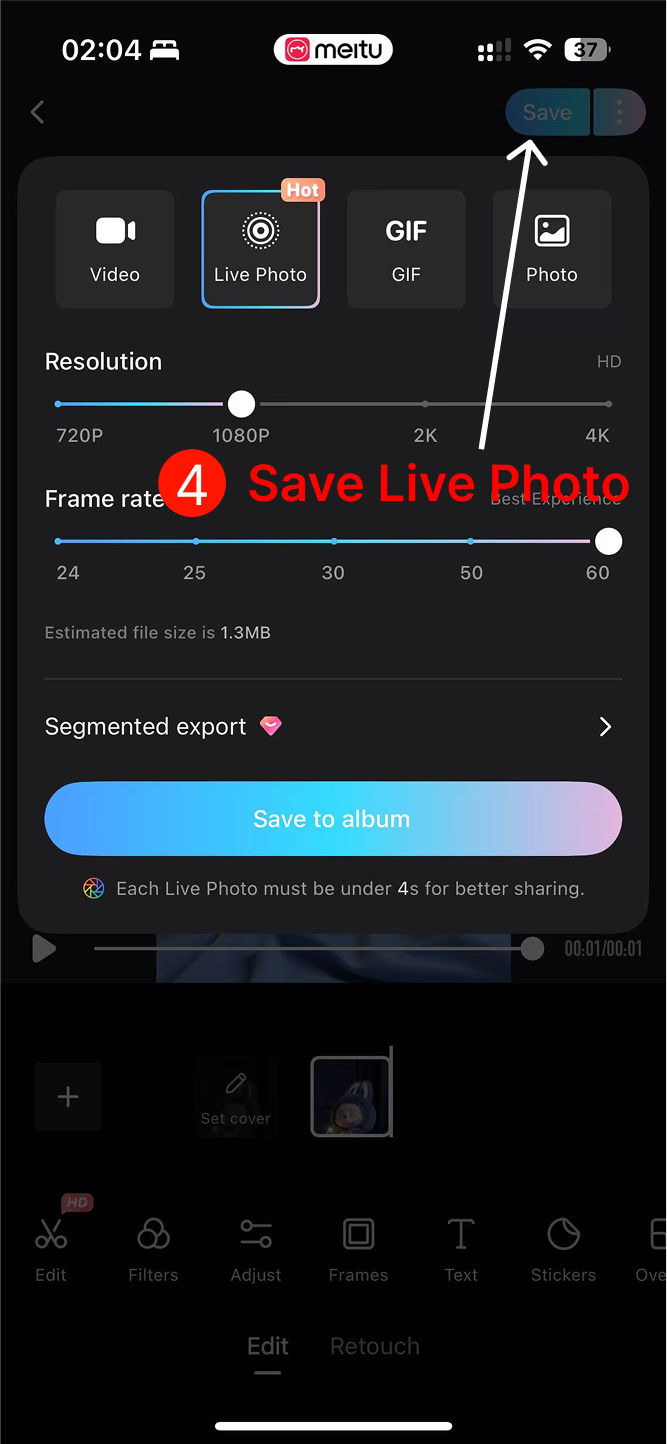Select Photo as export type
667x1444 pixels.
tap(552, 249)
